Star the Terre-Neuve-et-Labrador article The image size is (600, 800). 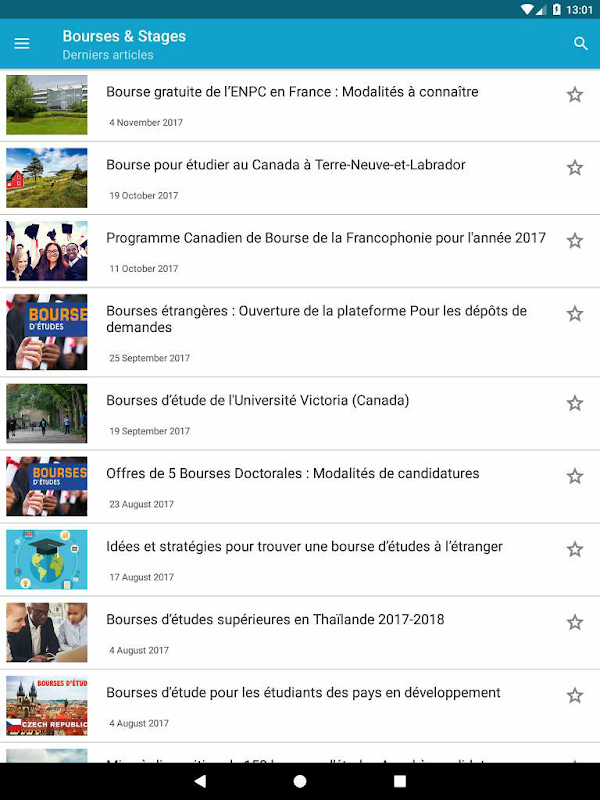(575, 168)
